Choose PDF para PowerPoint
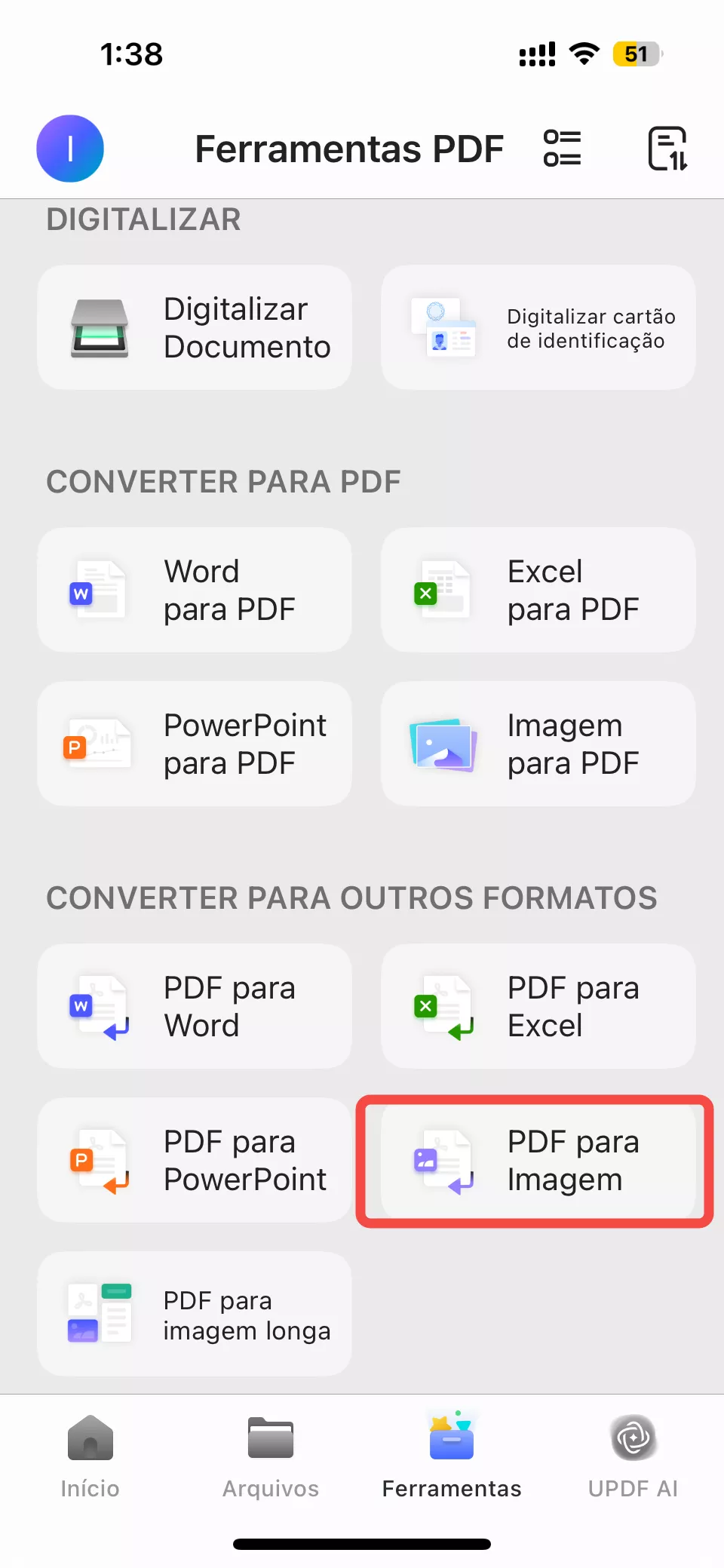 pos(195,1160)
